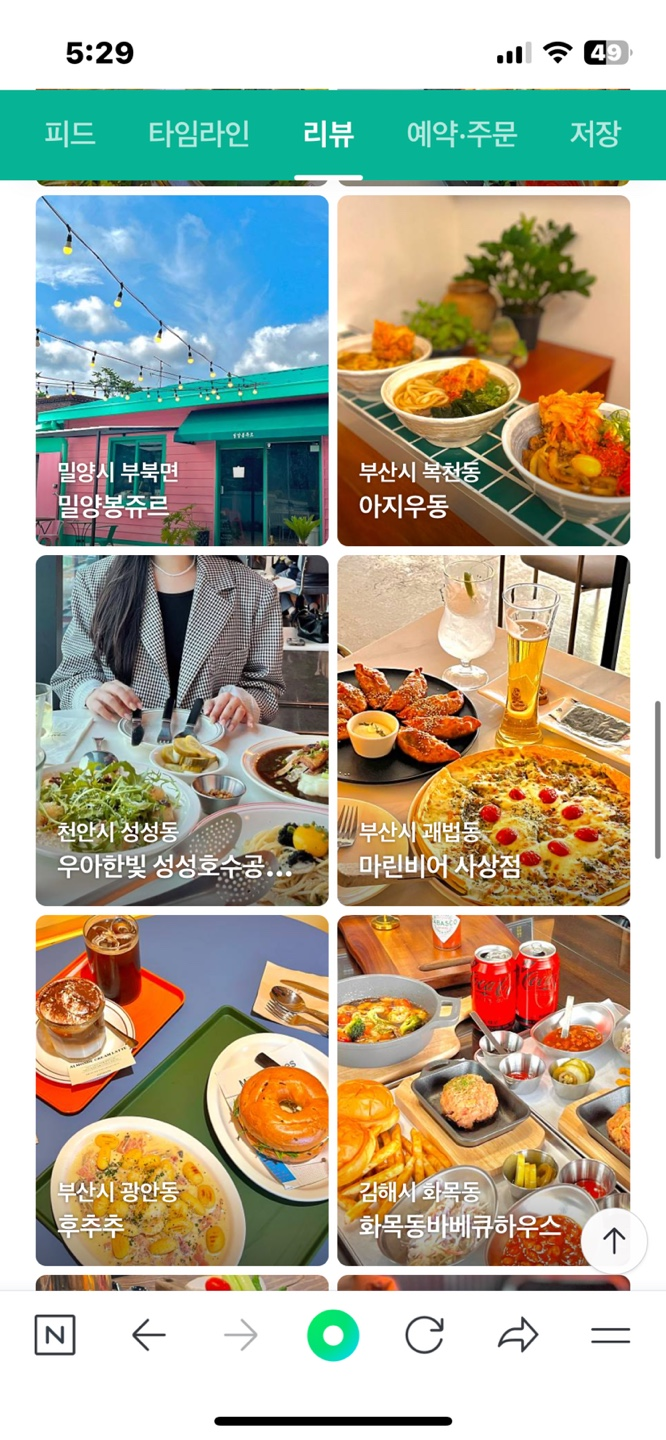View the 후추추 review tile
This screenshot has height=1440, width=666.
click(182, 1090)
